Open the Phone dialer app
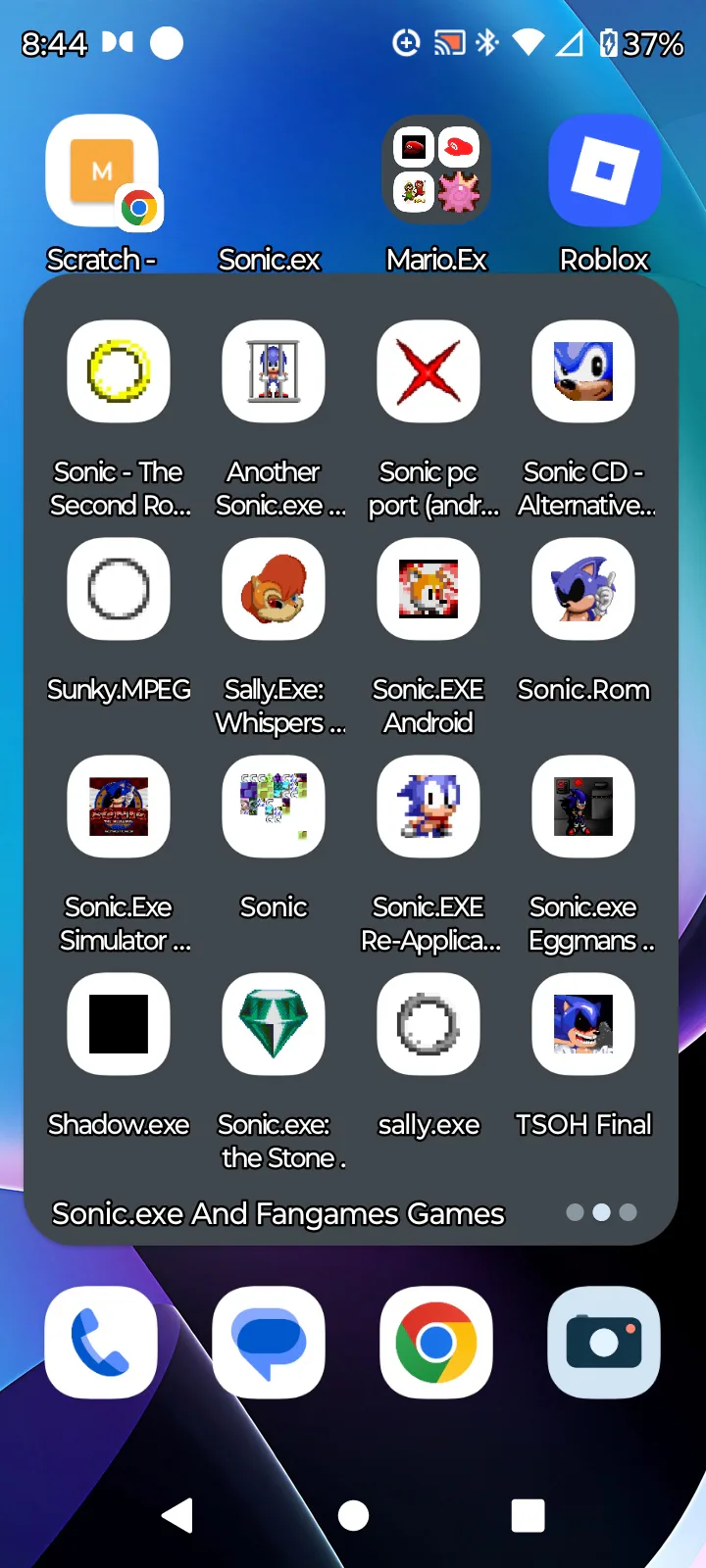The height and width of the screenshot is (1568, 706). (101, 1343)
